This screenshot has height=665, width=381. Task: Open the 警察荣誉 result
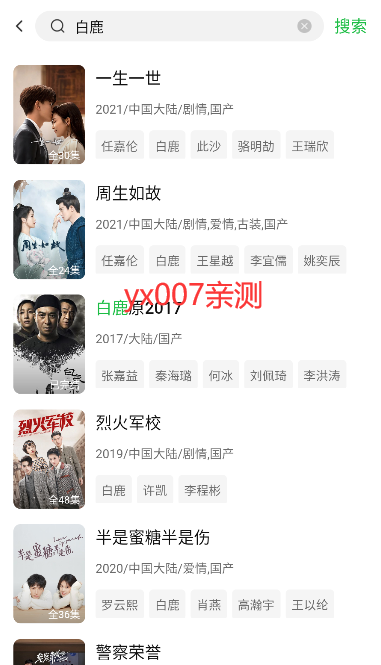pyautogui.click(x=128, y=652)
